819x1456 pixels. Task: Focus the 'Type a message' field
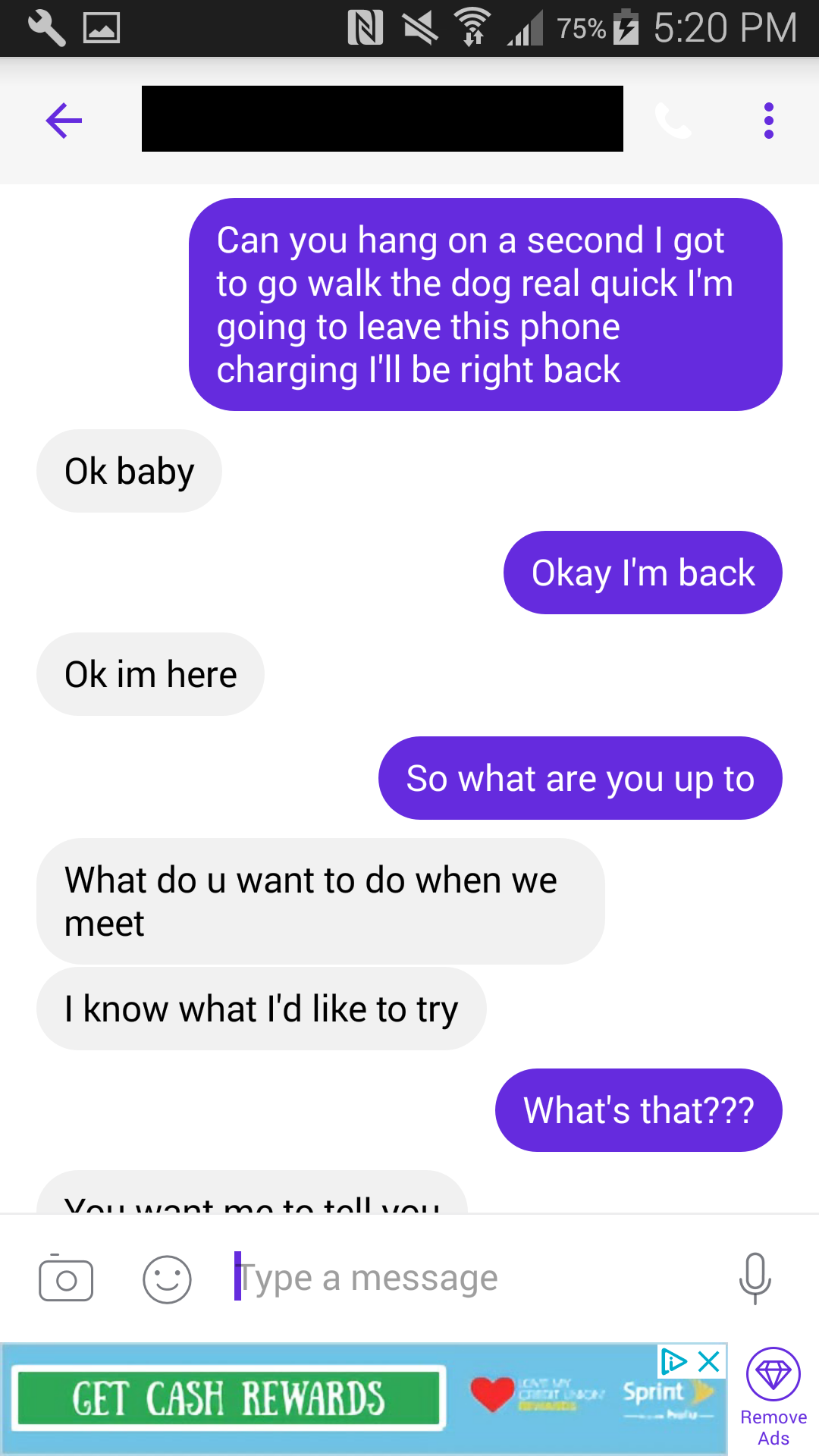coord(470,1279)
